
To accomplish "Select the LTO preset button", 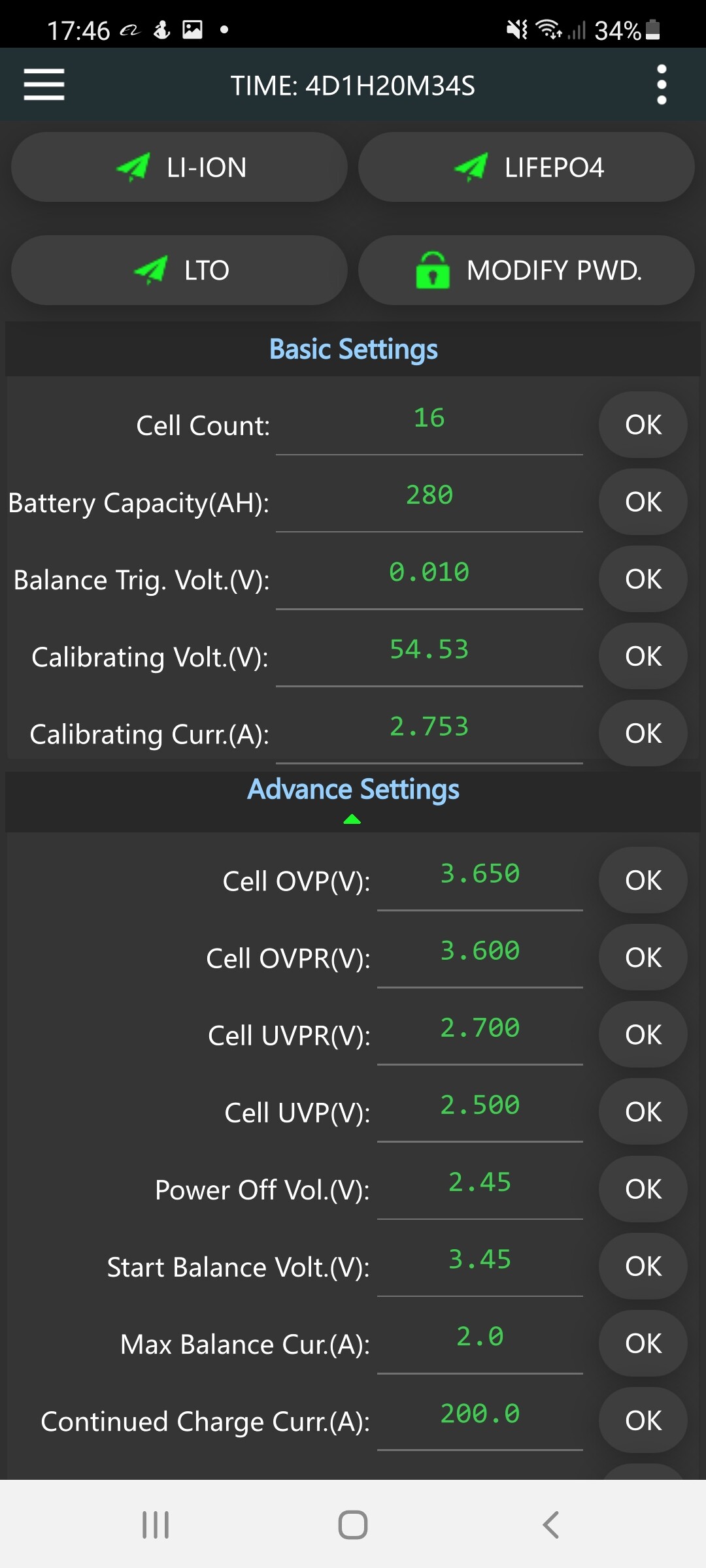I will tap(179, 270).
